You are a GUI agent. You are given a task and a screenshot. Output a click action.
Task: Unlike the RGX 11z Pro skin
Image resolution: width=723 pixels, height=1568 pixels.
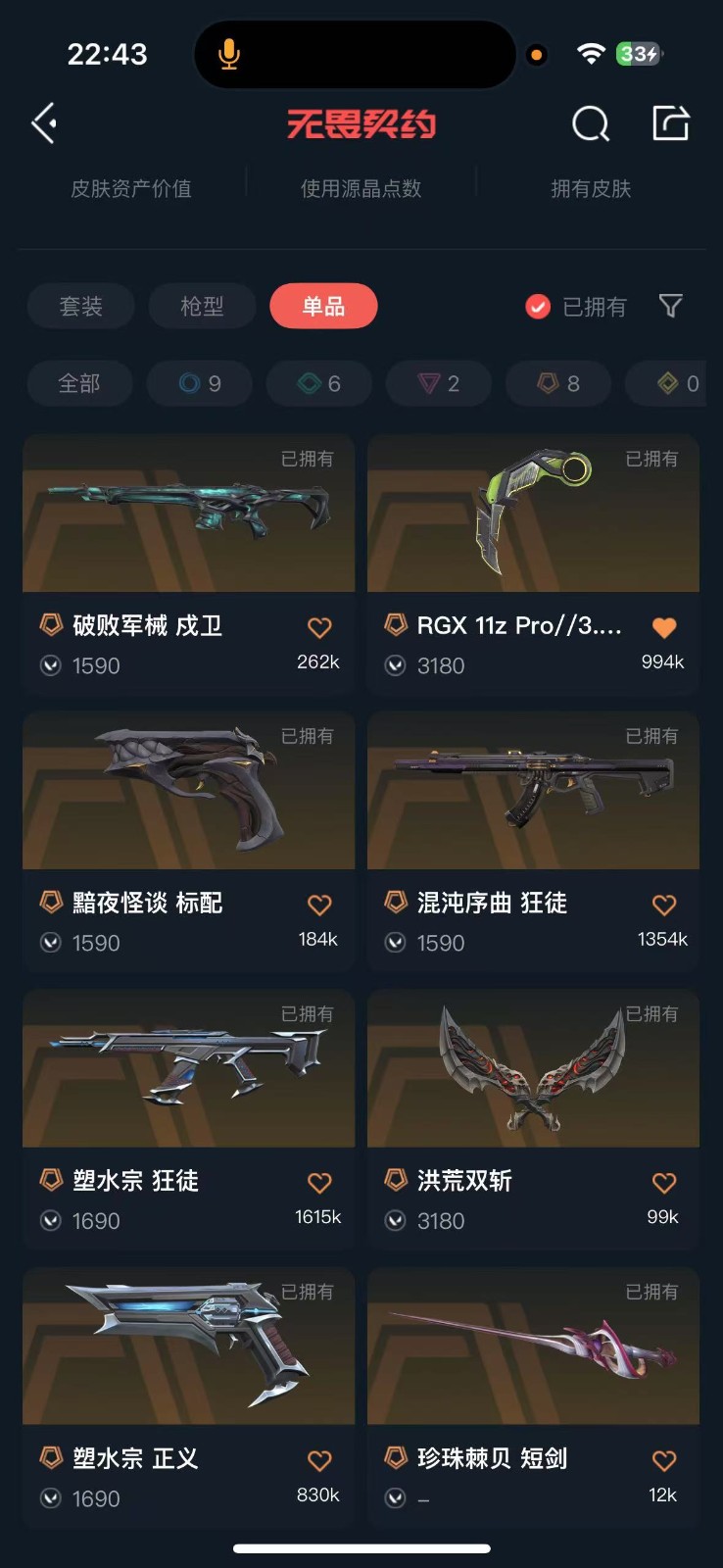664,627
